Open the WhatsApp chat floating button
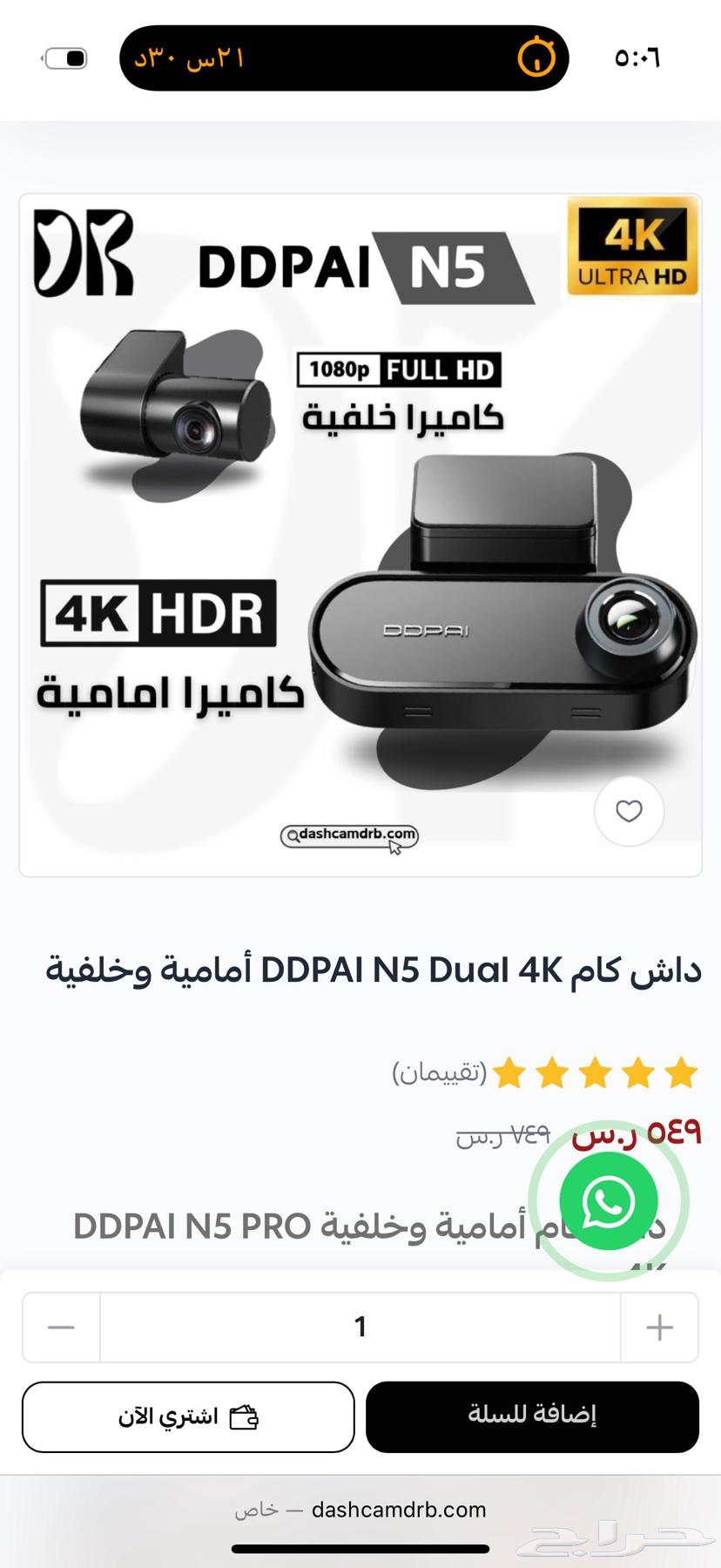Image resolution: width=721 pixels, height=1568 pixels. tap(608, 1201)
